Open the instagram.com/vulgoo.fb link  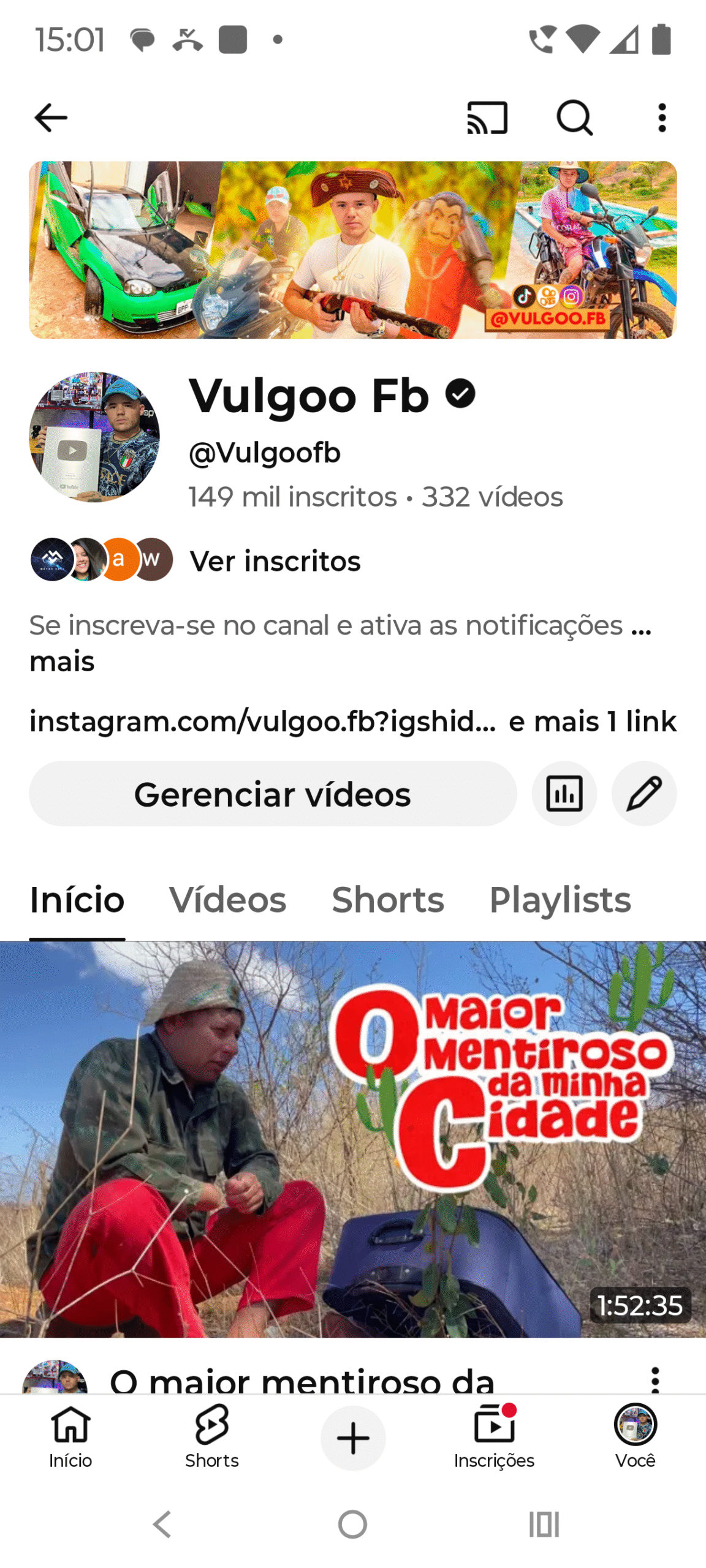tap(262, 721)
